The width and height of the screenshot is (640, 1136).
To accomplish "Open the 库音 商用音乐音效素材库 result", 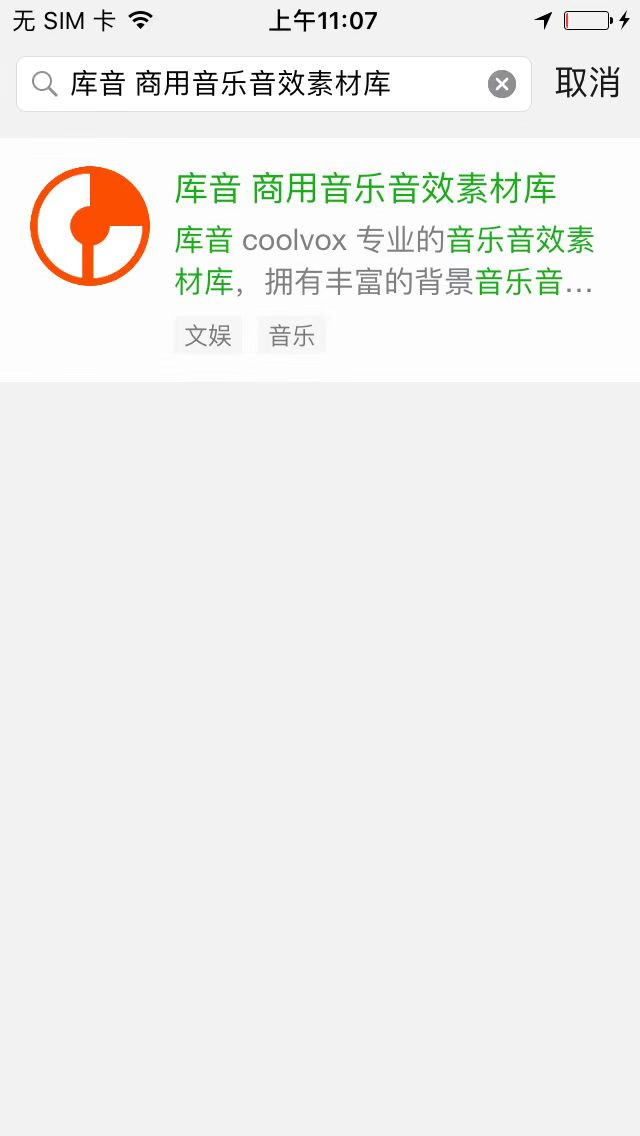I will click(365, 188).
